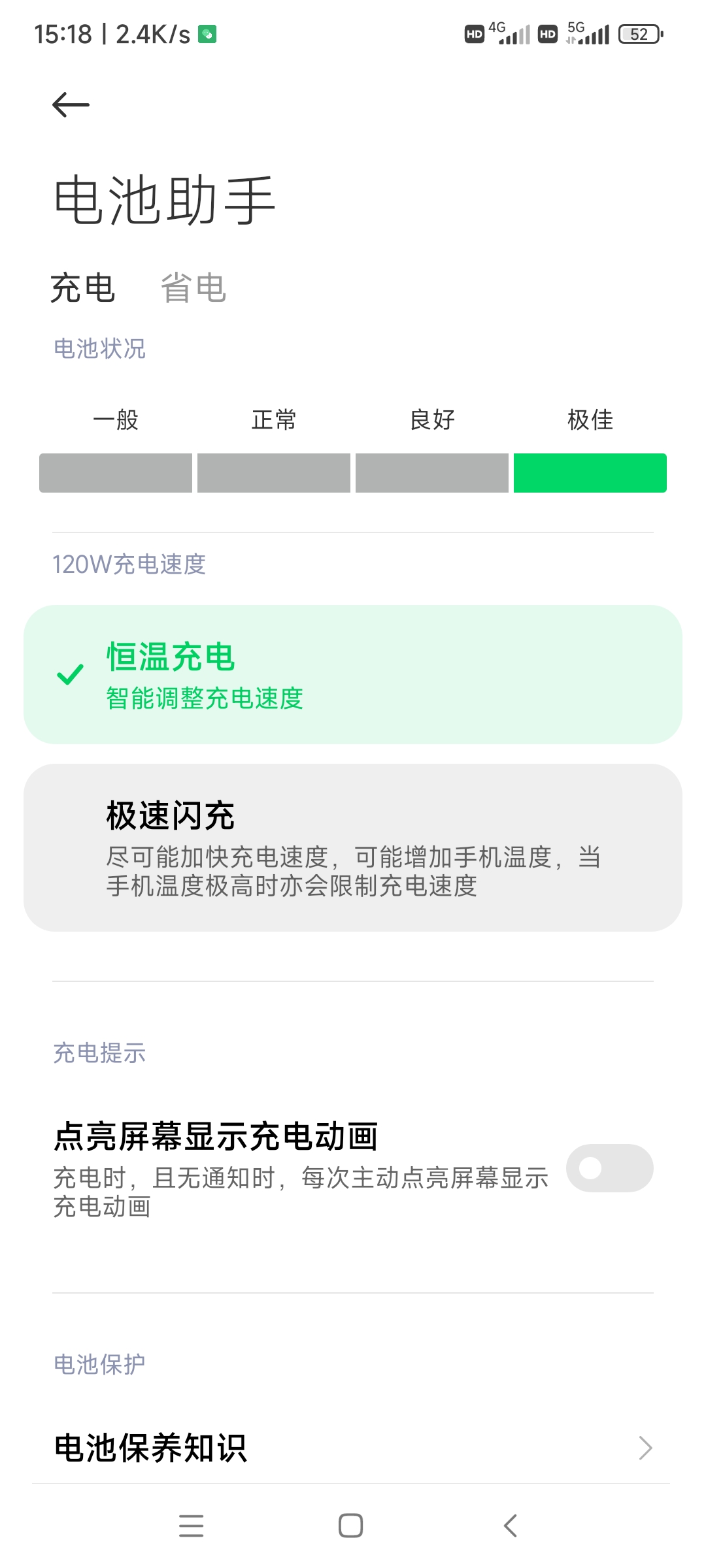
Task: Switch to the 省电 tab
Action: coord(193,288)
